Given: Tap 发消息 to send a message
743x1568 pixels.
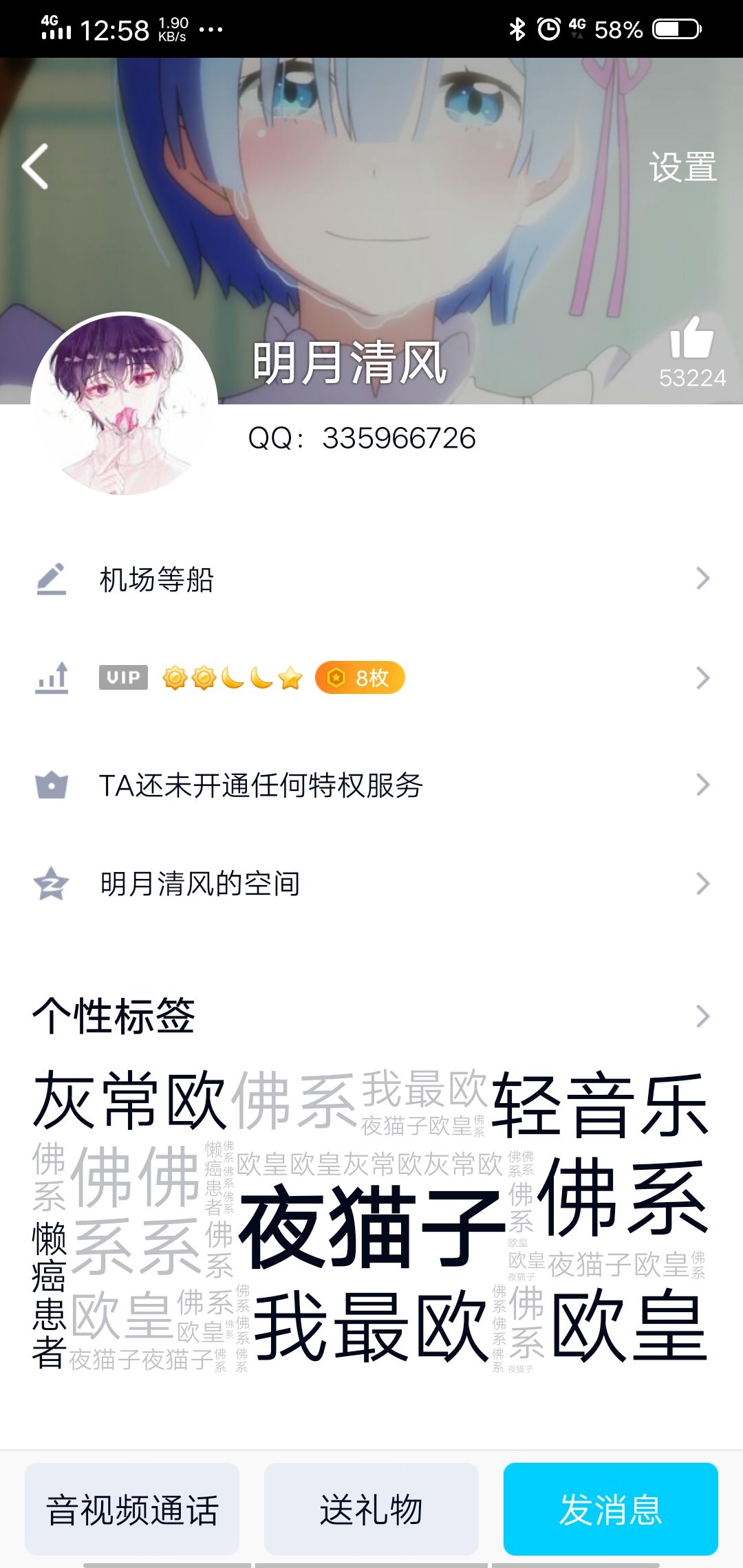Looking at the screenshot, I should [x=611, y=1510].
